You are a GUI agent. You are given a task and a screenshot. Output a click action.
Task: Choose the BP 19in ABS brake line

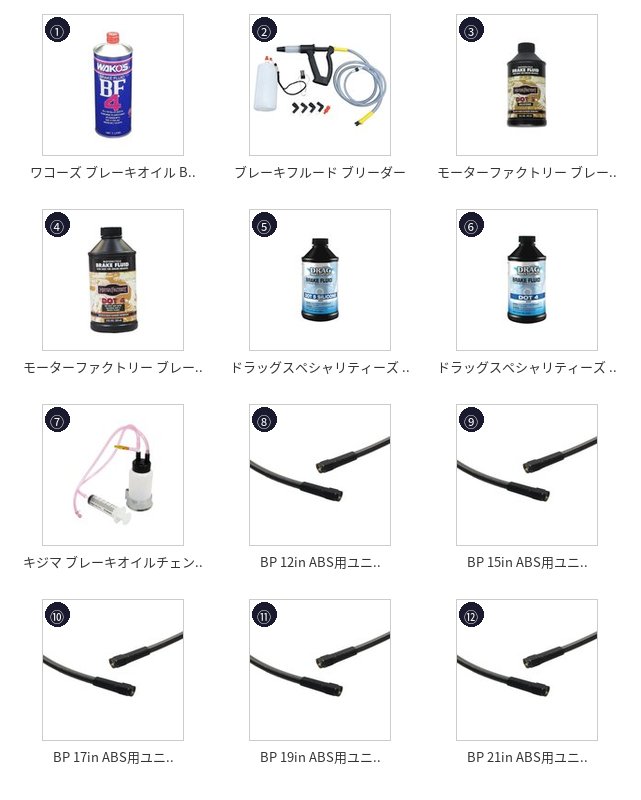pos(320,670)
